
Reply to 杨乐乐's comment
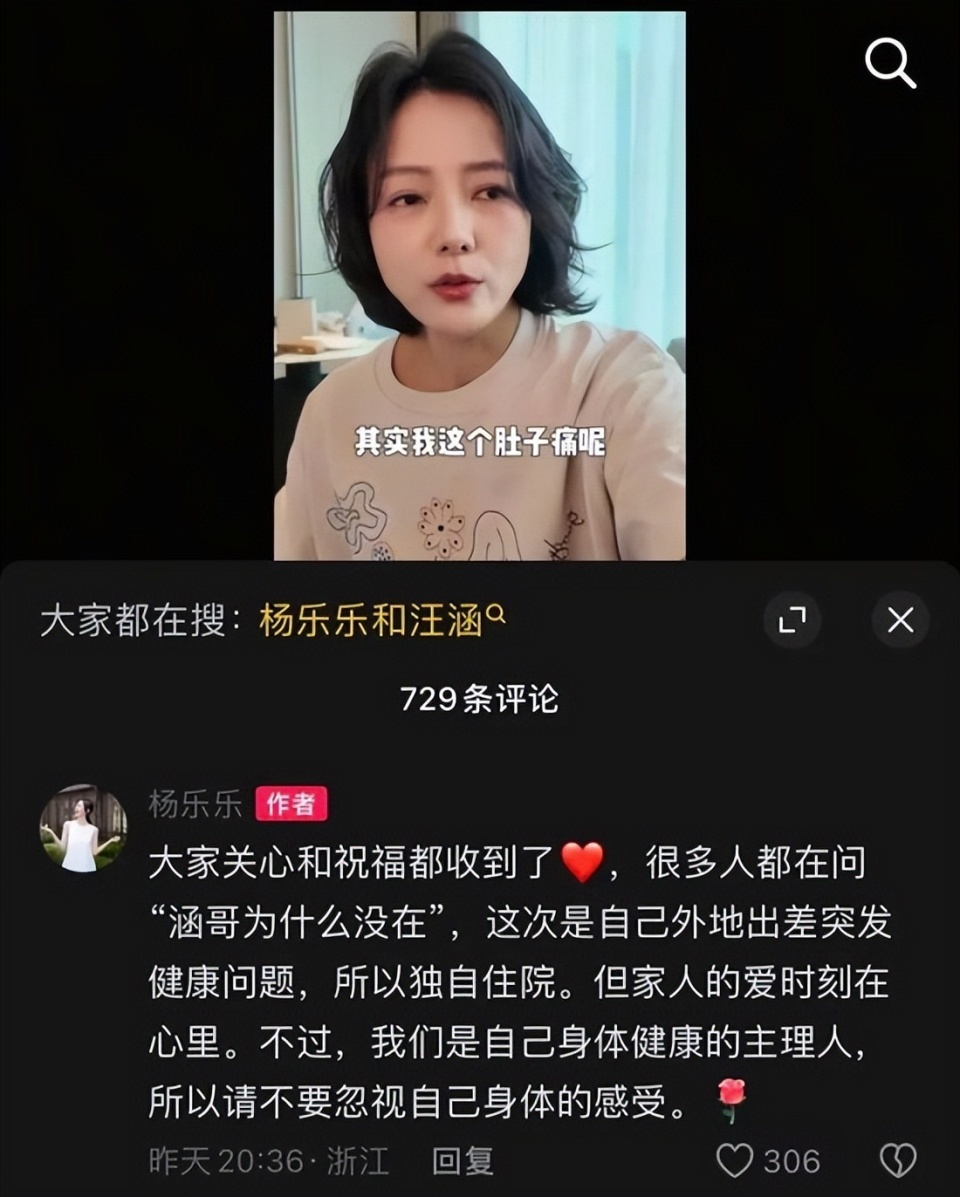point(462,1160)
